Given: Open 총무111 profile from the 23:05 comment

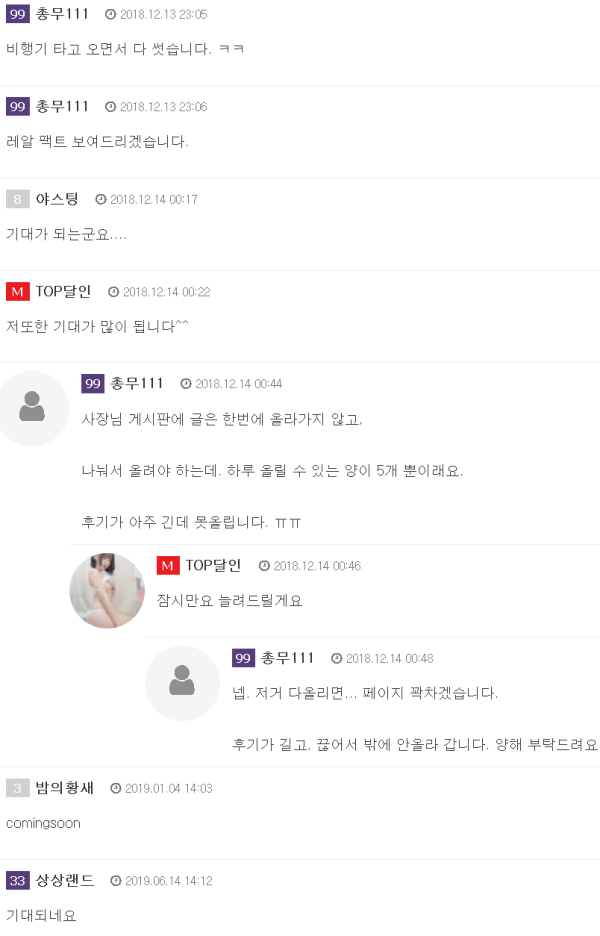Looking at the screenshot, I should coord(62,14).
